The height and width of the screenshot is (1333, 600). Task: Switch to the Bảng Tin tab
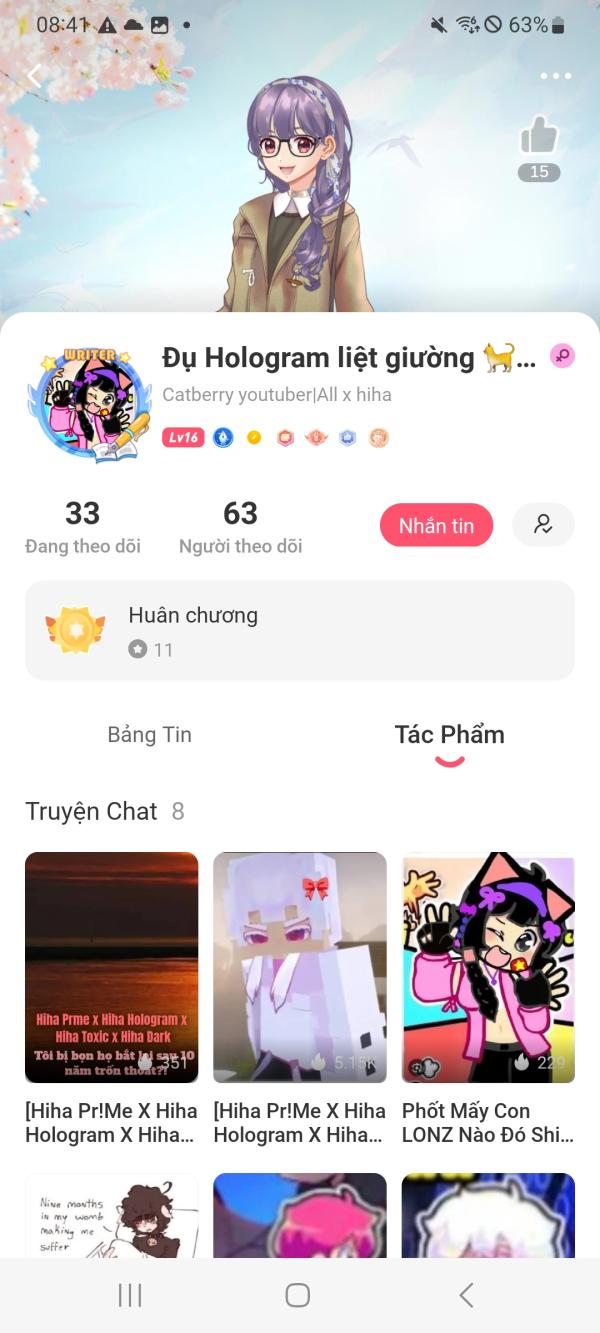click(149, 735)
